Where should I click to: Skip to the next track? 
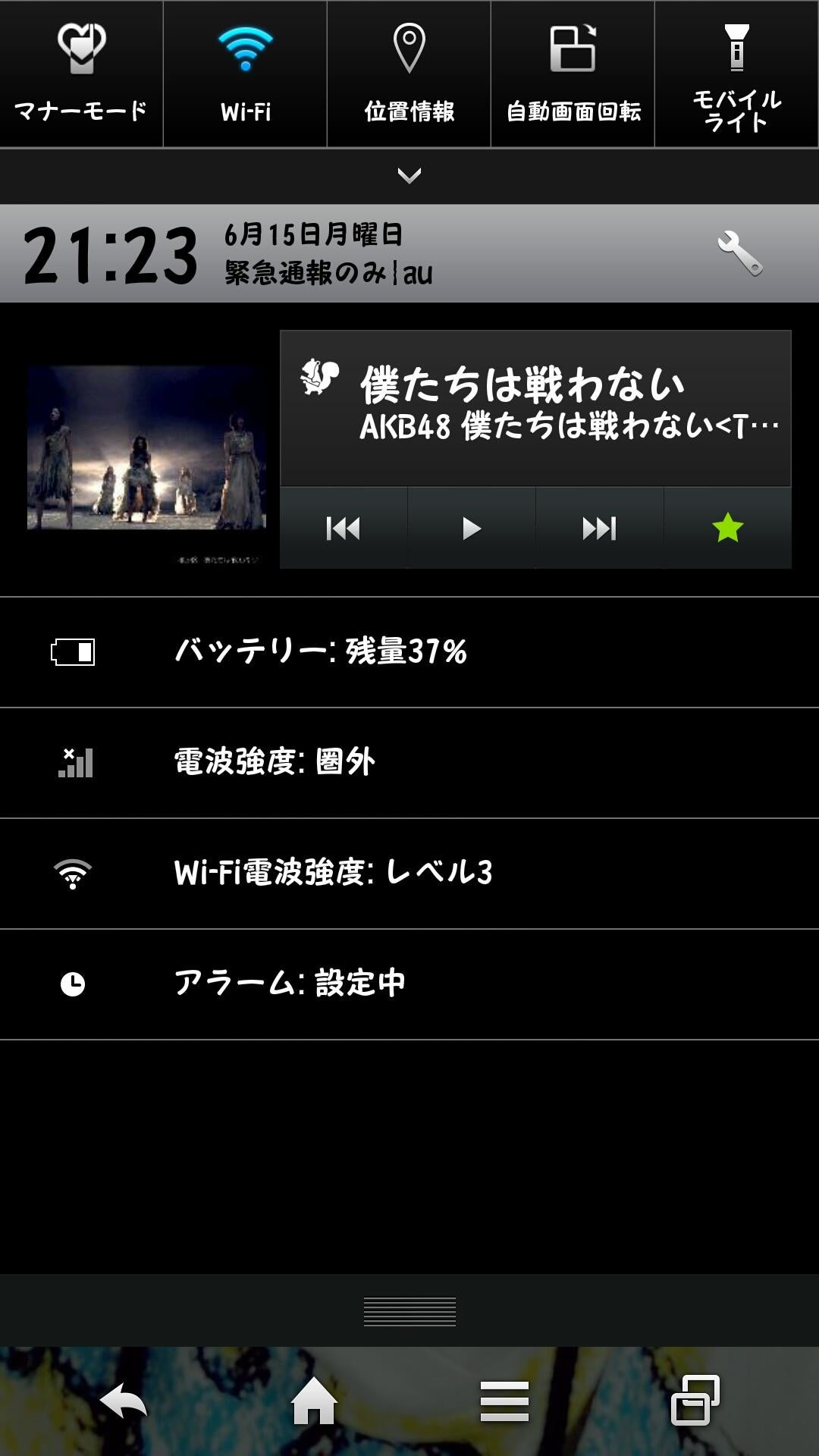(x=599, y=528)
